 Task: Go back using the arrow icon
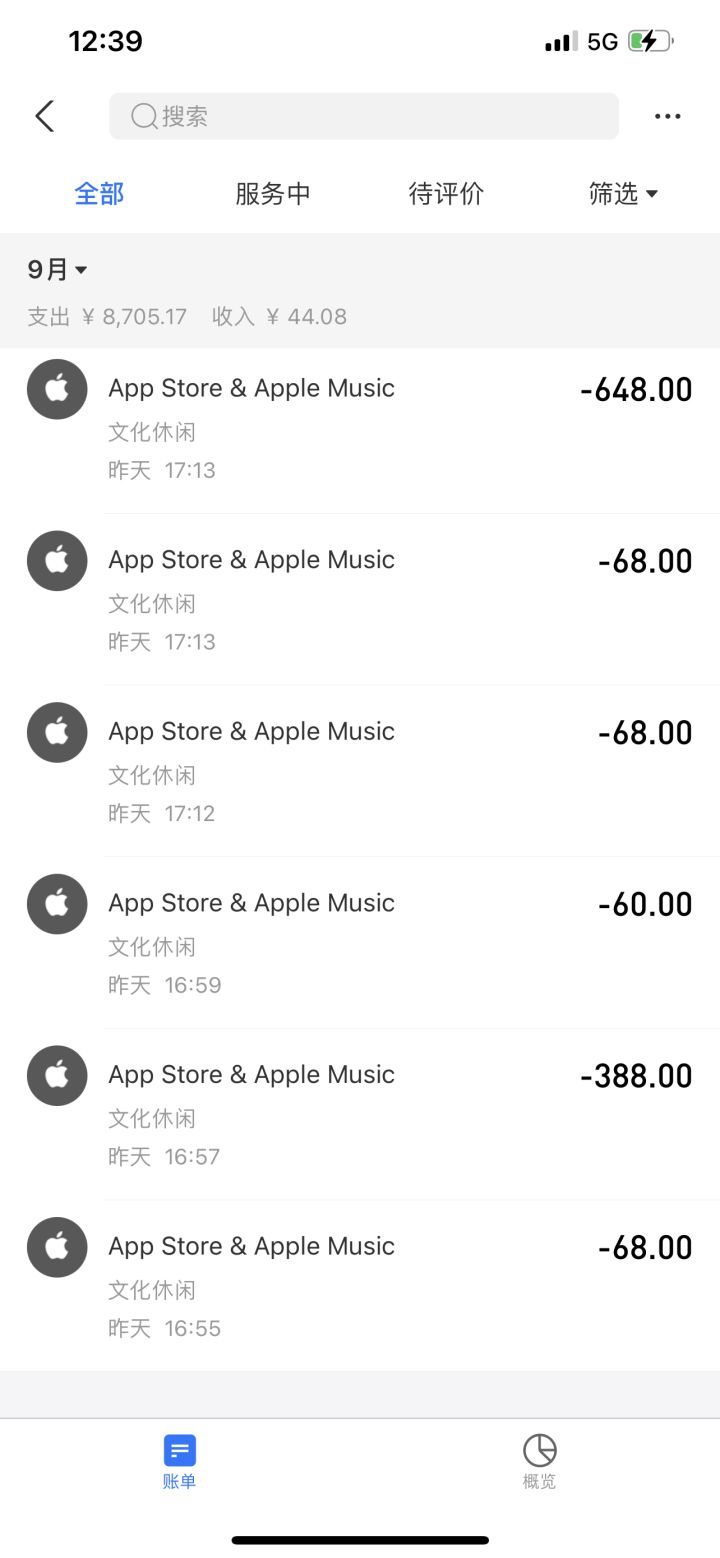(x=44, y=116)
